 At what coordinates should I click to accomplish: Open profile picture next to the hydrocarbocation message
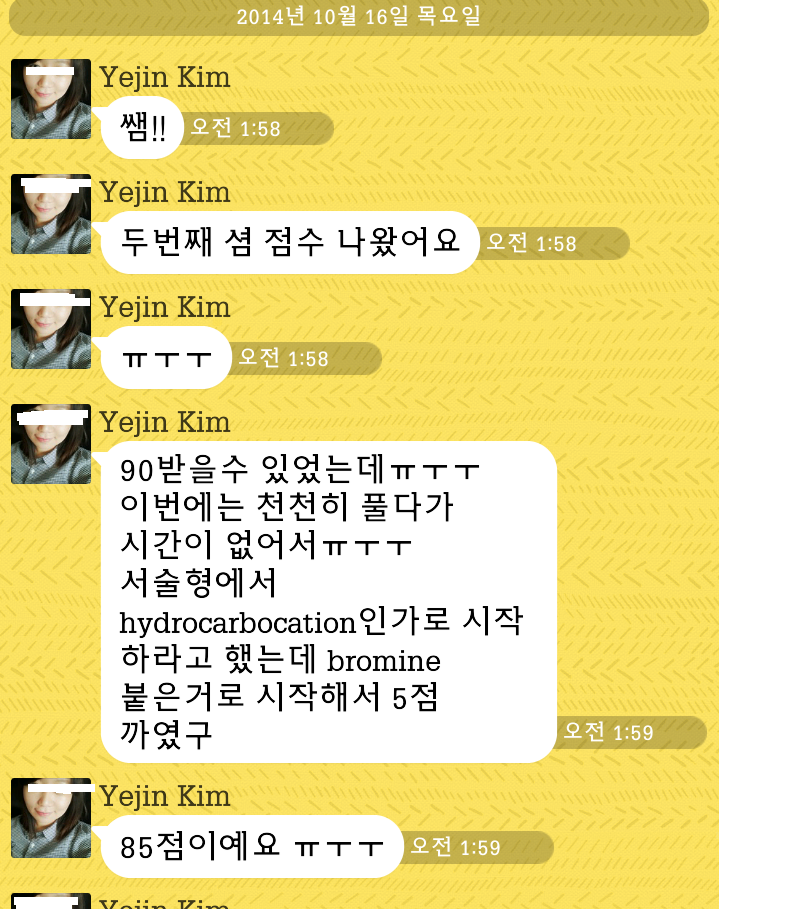coord(51,444)
